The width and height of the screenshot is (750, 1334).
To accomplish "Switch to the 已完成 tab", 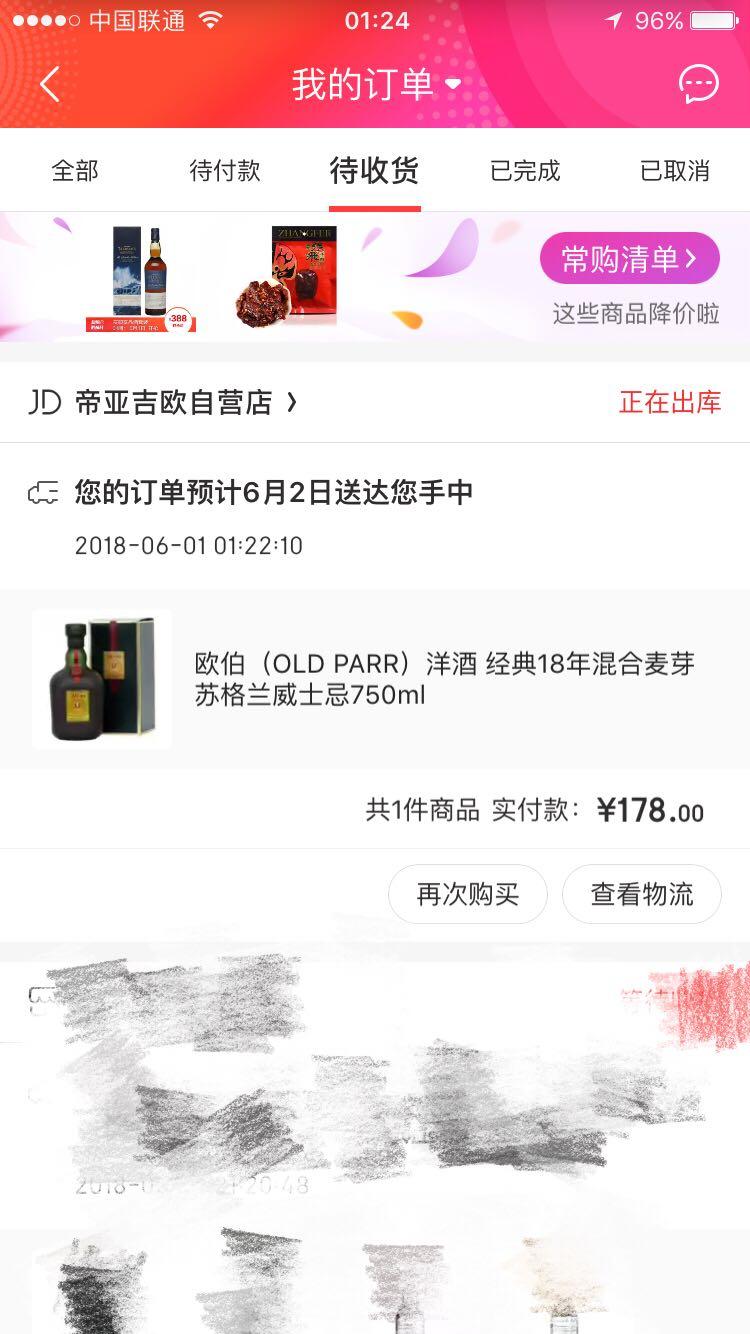I will (524, 171).
